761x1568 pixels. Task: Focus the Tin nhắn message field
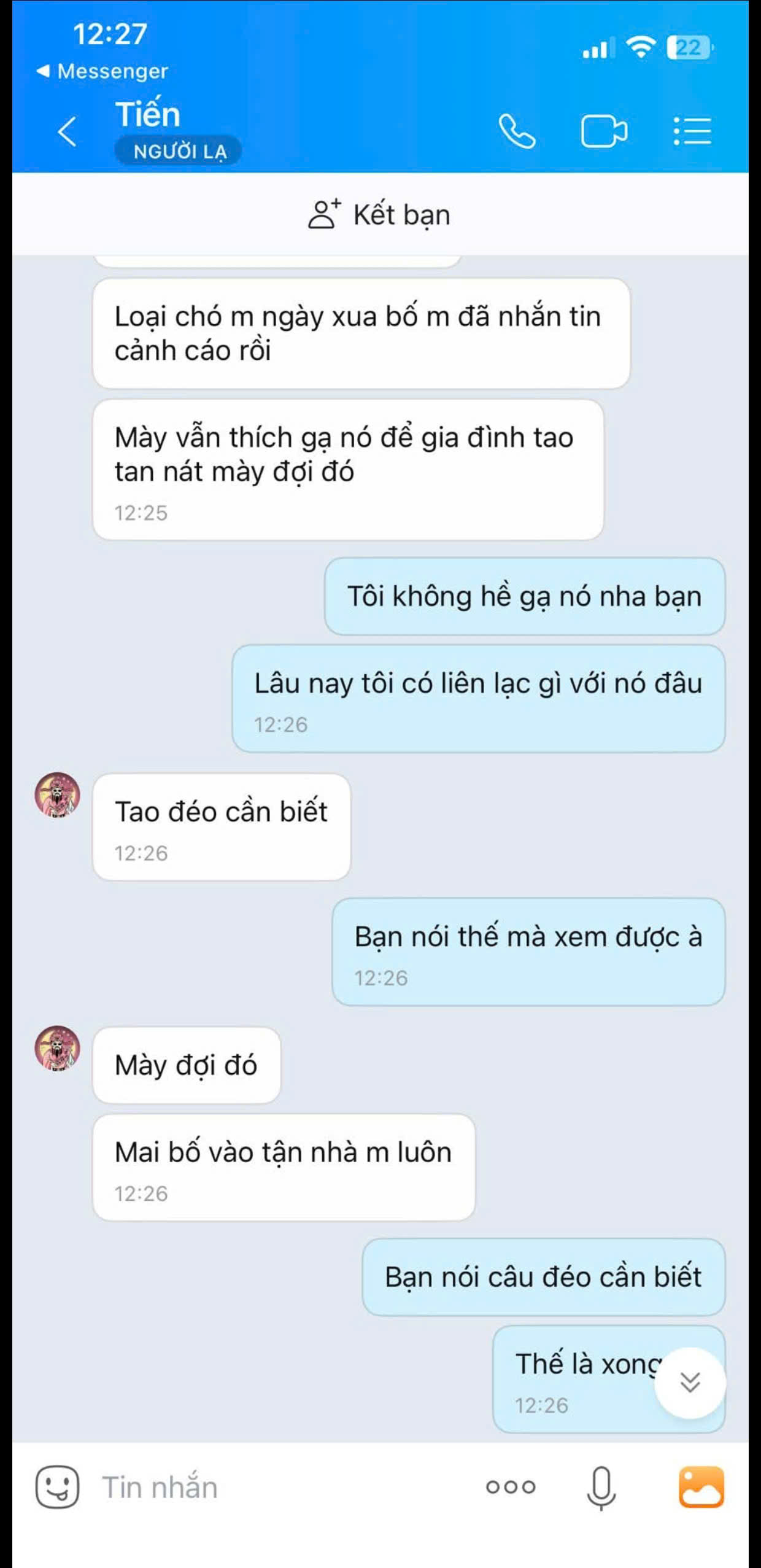click(x=276, y=1487)
